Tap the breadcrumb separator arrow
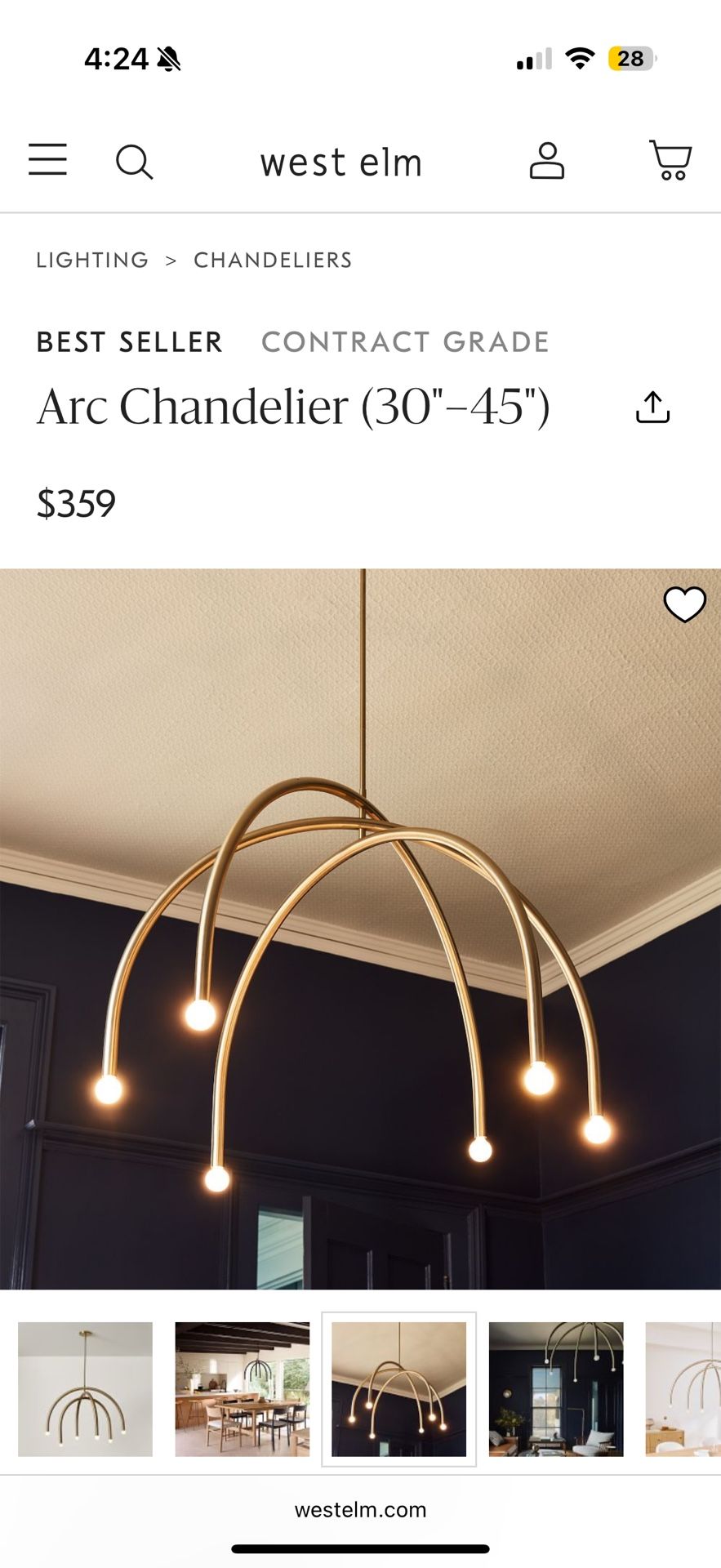Screen dimensions: 721x1568 (171, 260)
